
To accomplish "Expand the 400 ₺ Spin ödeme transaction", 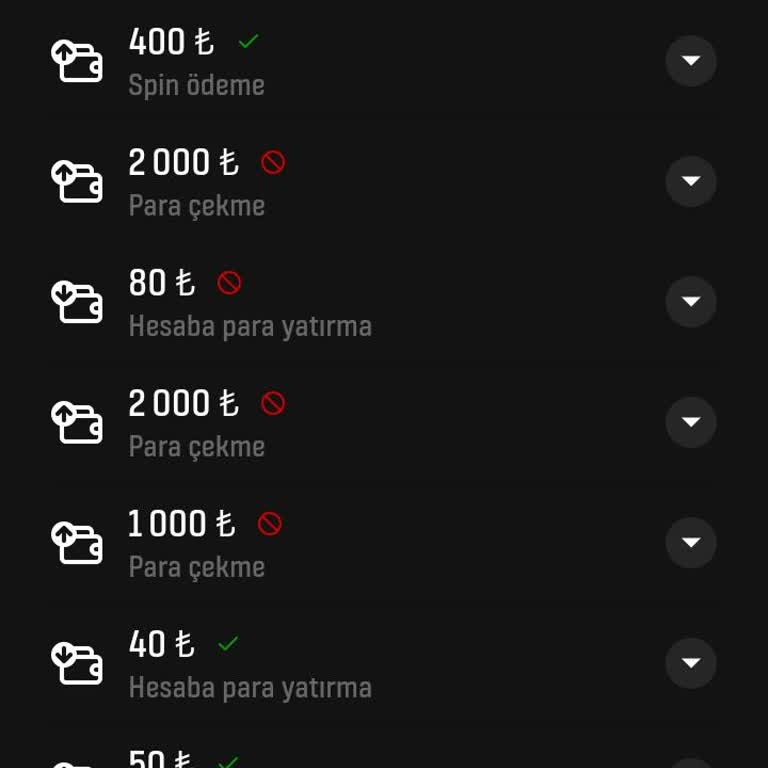I will coord(691,61).
